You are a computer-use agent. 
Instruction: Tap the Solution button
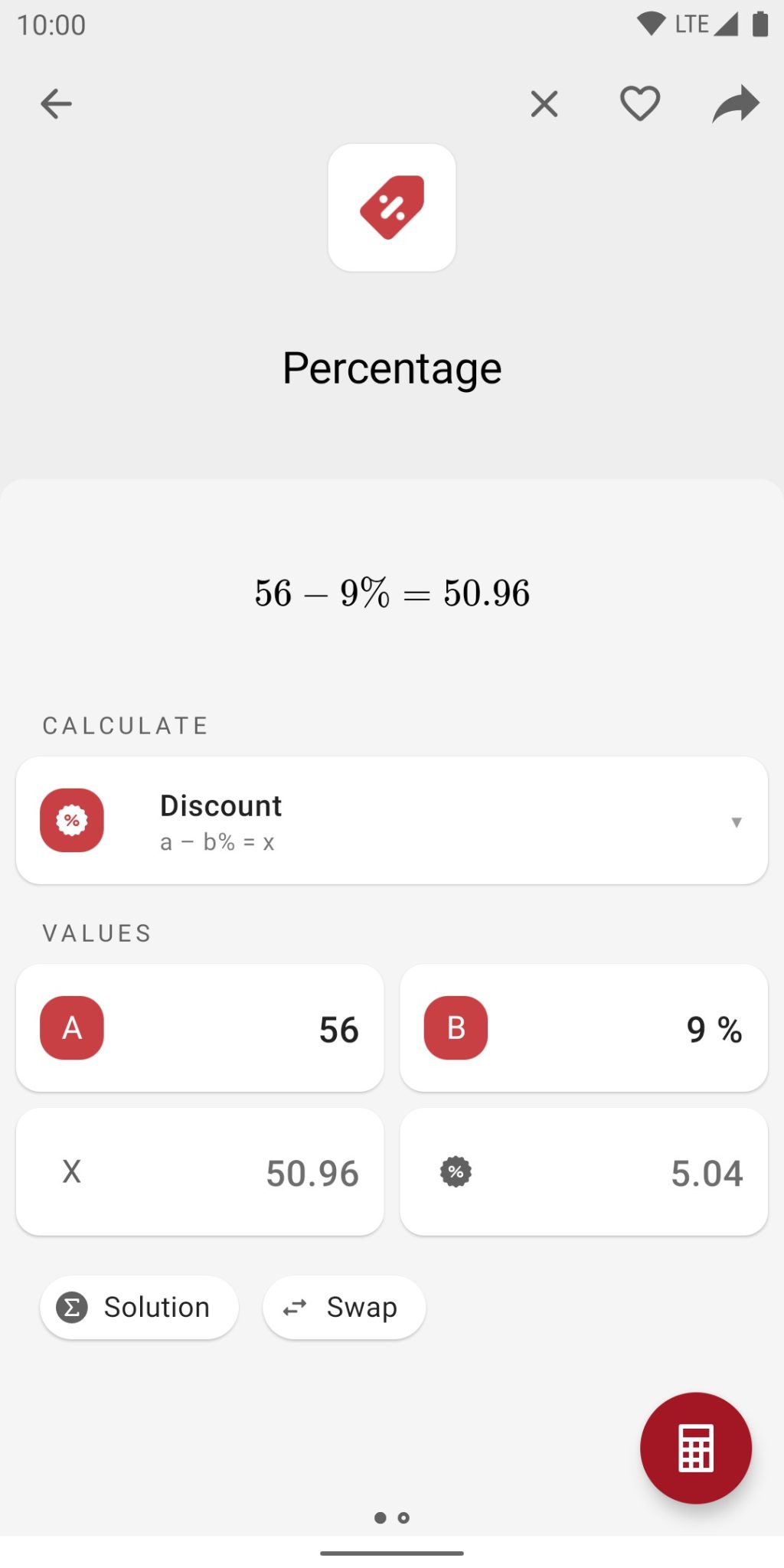tap(139, 1307)
